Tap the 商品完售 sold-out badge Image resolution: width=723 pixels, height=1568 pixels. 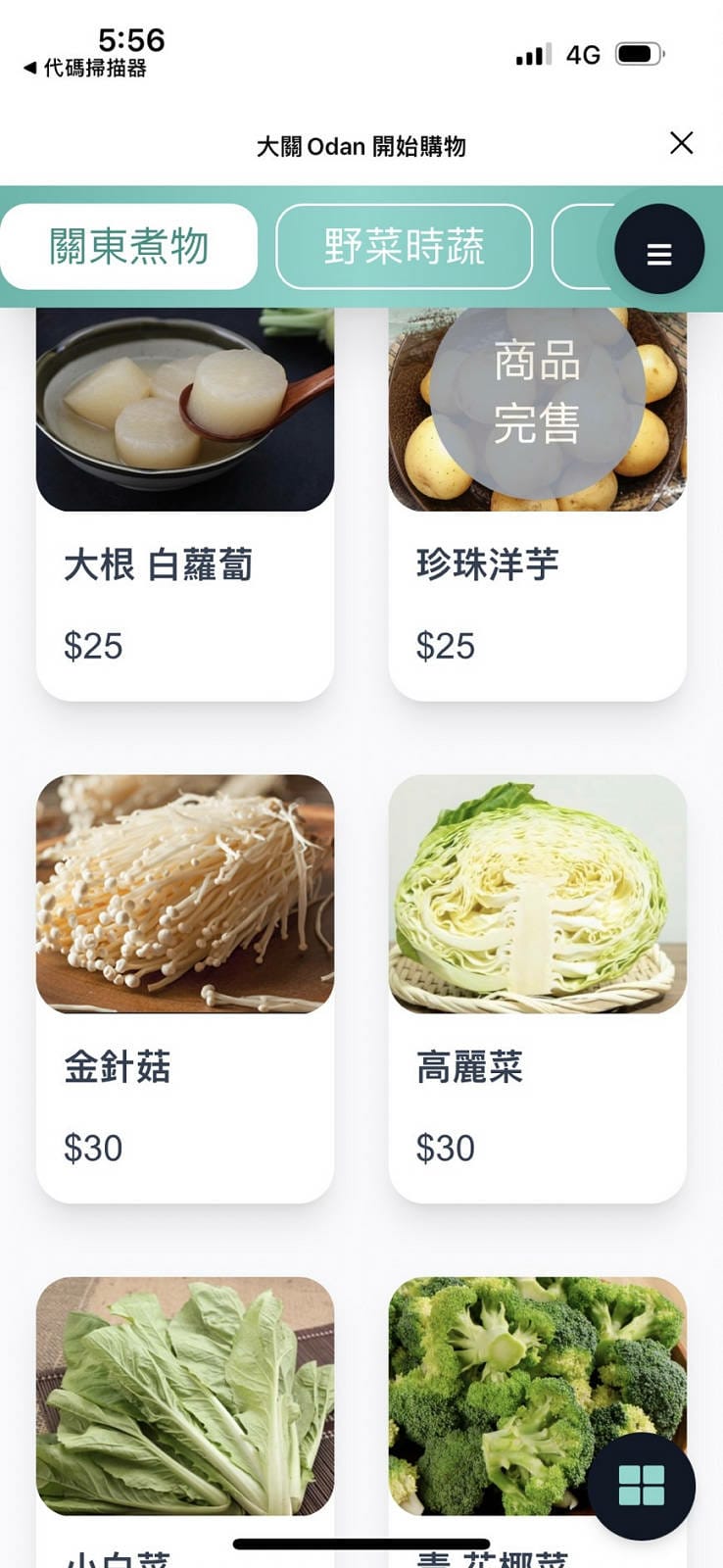[537, 397]
